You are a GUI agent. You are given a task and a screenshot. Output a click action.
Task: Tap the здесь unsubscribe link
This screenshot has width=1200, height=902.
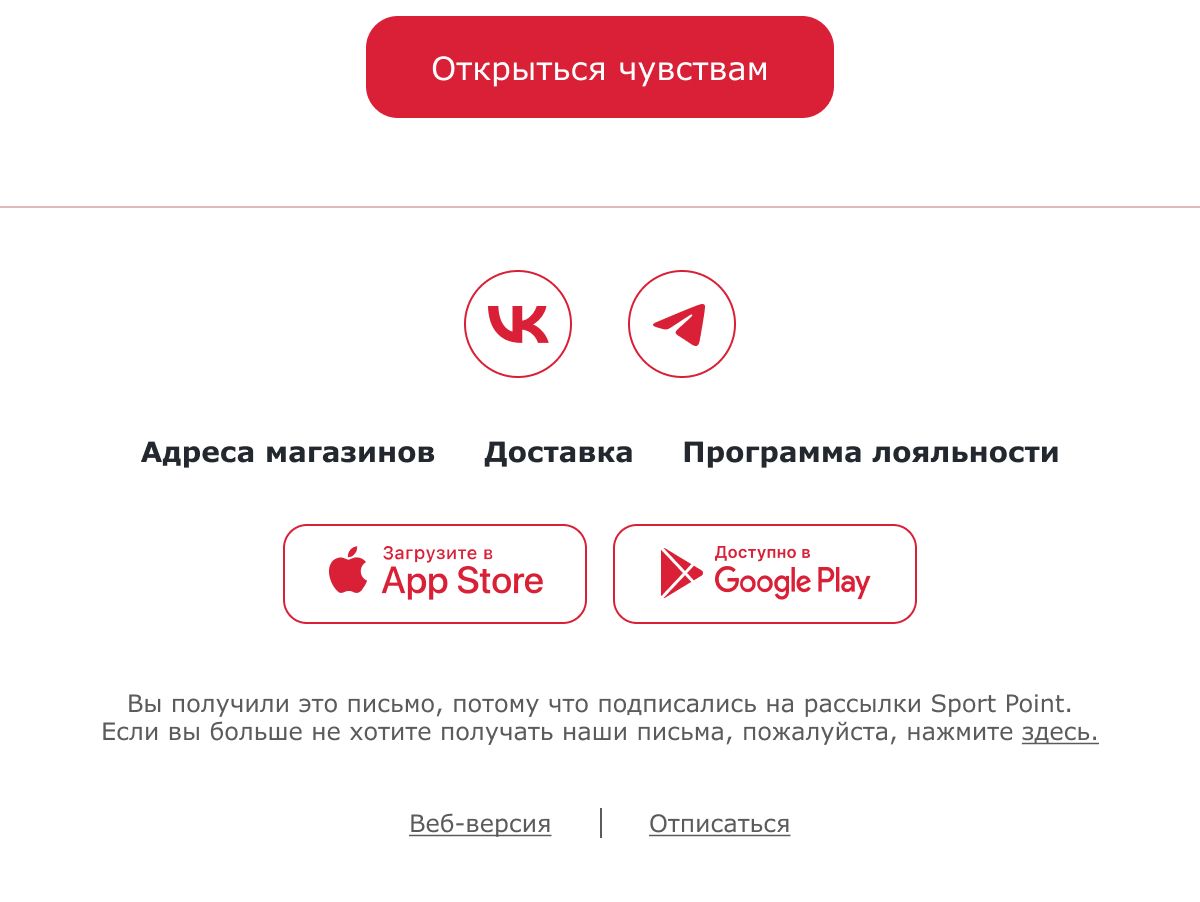click(1059, 732)
